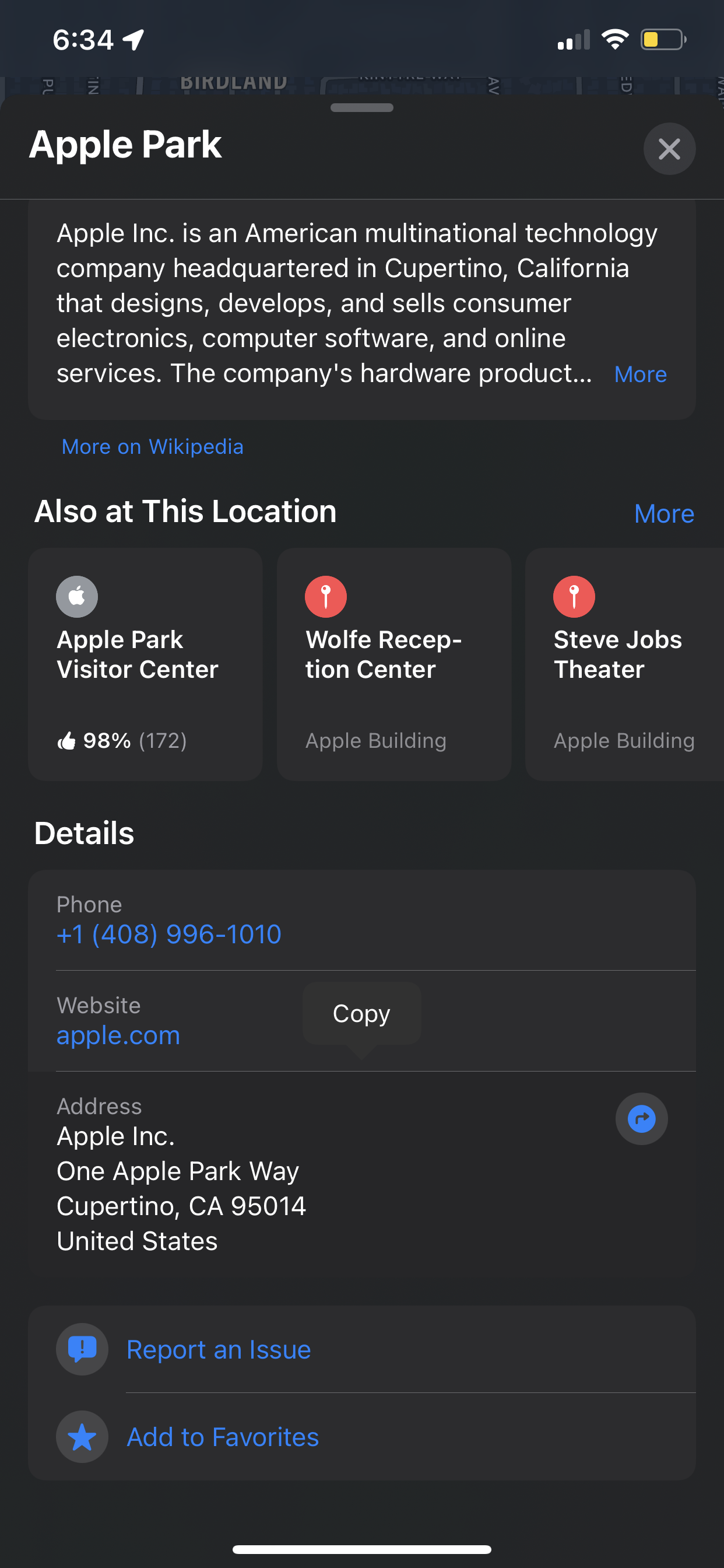Image resolution: width=724 pixels, height=1568 pixels.
Task: Get directions using the address arrow icon
Action: point(641,1119)
